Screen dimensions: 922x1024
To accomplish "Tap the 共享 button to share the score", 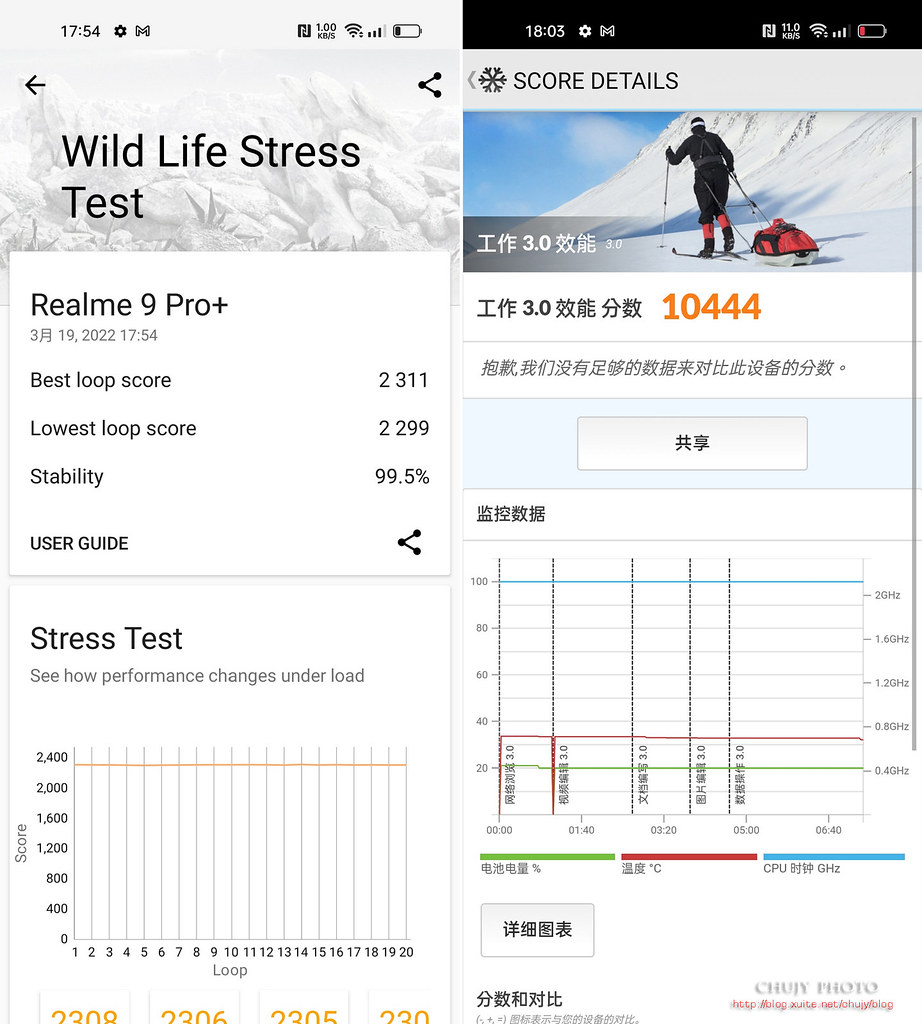I will point(692,443).
